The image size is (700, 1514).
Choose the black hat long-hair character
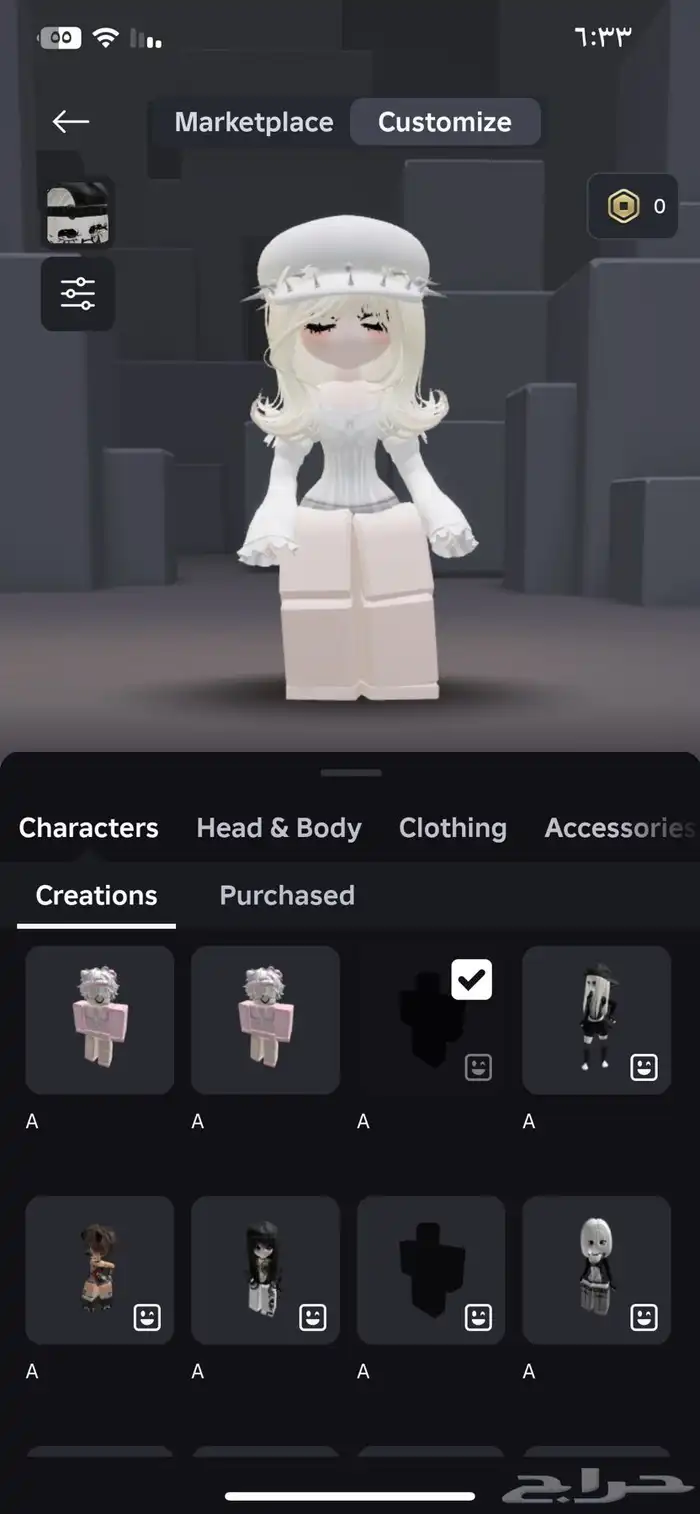(x=596, y=1019)
